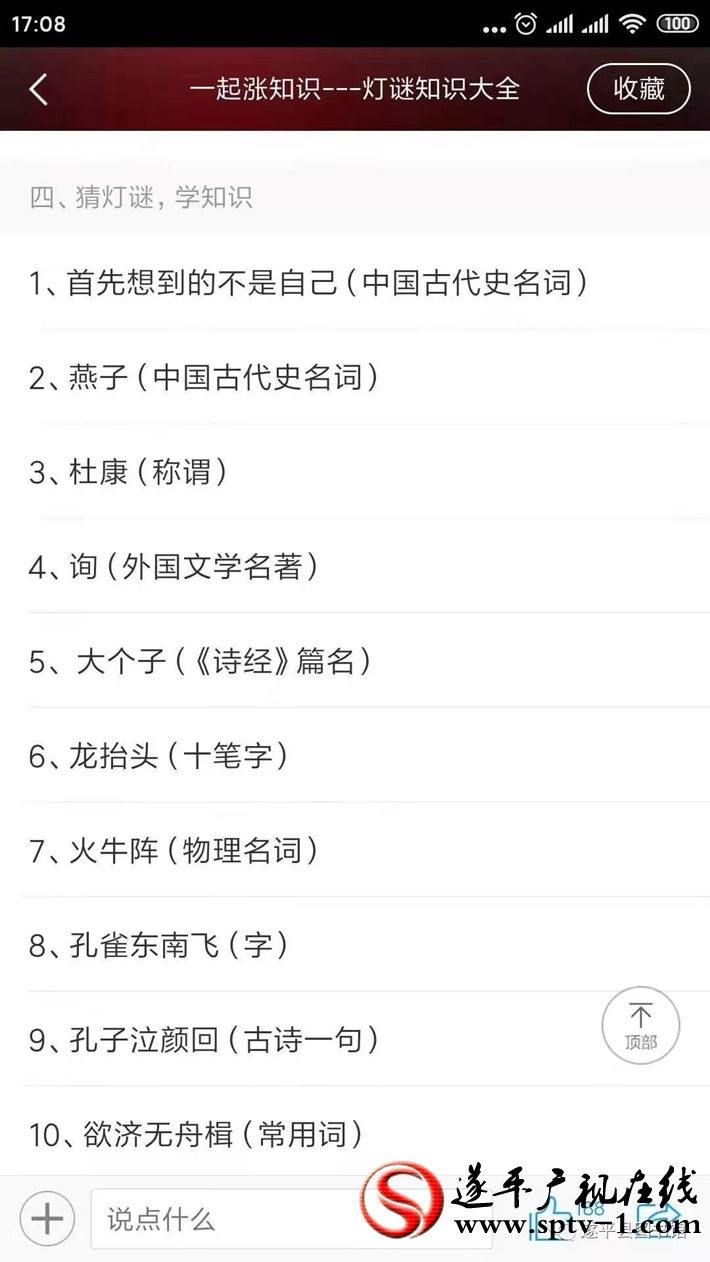Tap the 收藏 button to bookmark
Viewport: 710px width, 1262px height.
click(x=639, y=89)
